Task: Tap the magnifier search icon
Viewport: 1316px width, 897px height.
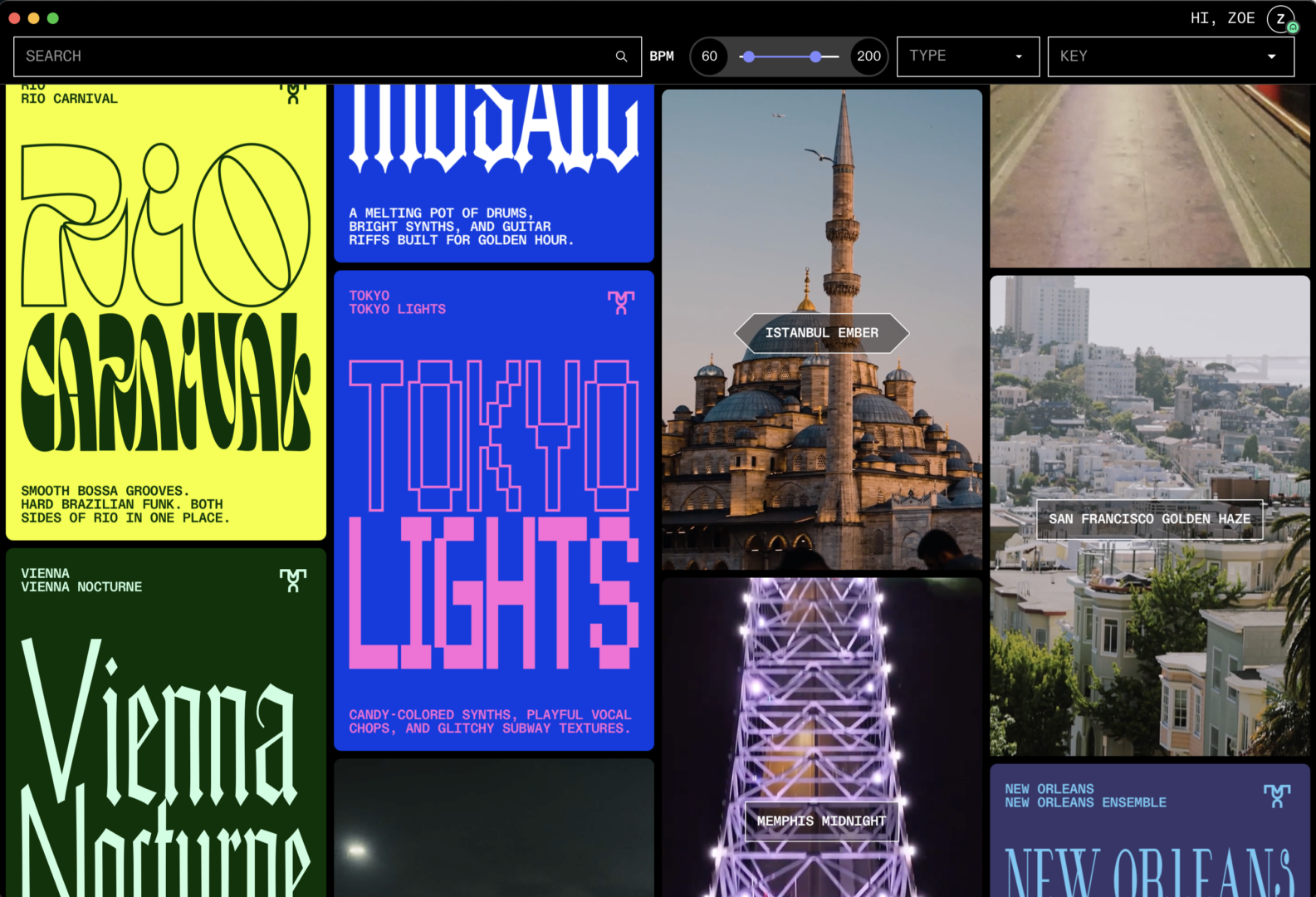Action: pos(621,56)
